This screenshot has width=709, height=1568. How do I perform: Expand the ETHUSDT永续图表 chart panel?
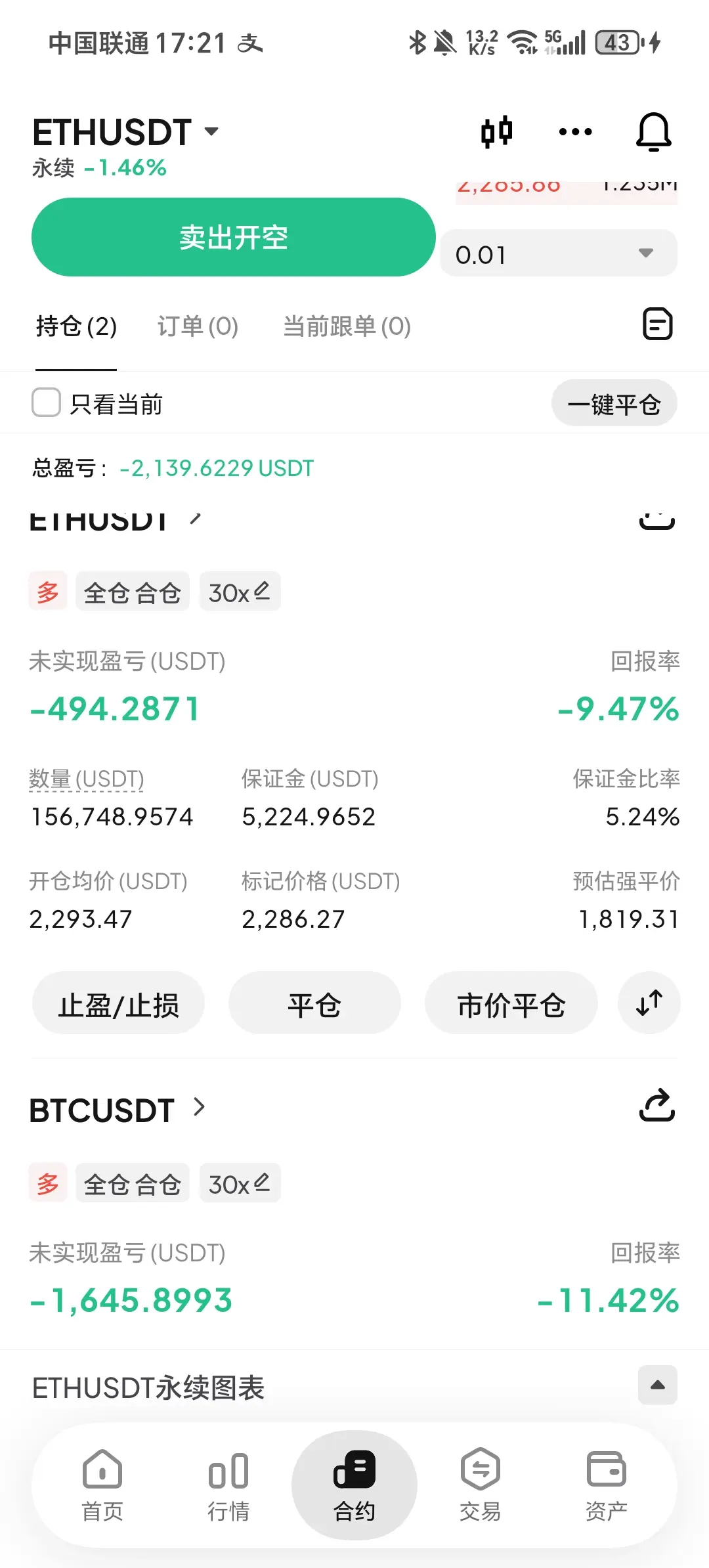click(x=657, y=1385)
